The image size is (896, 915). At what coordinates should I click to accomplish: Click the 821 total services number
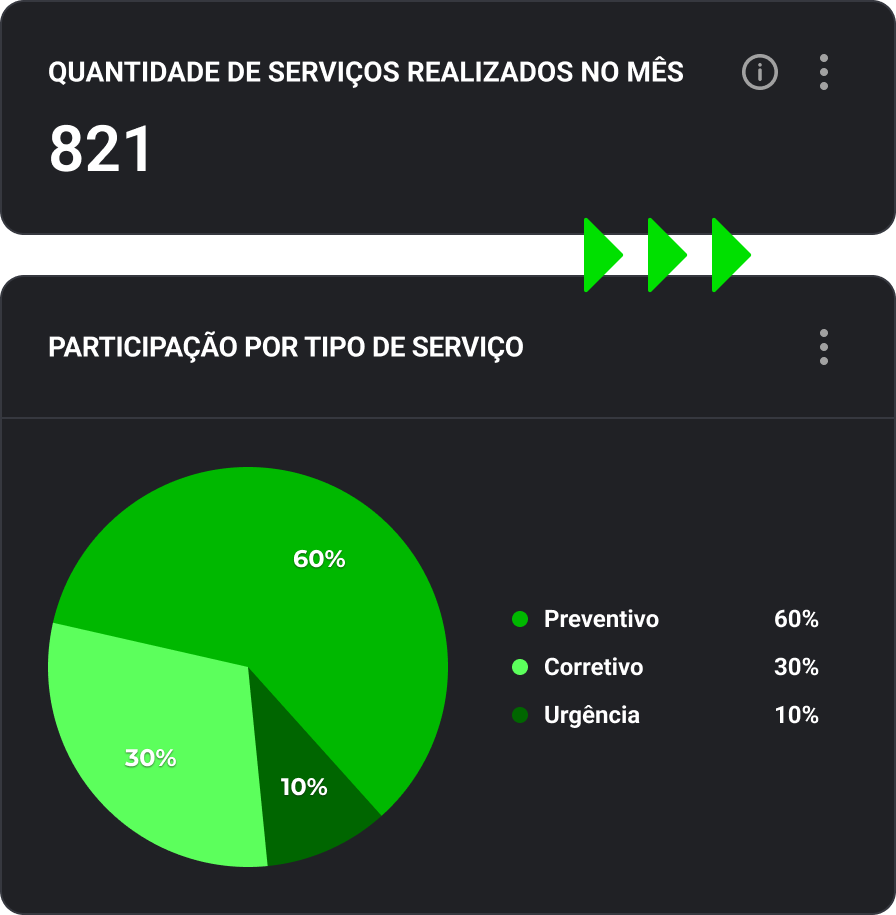coord(100,148)
